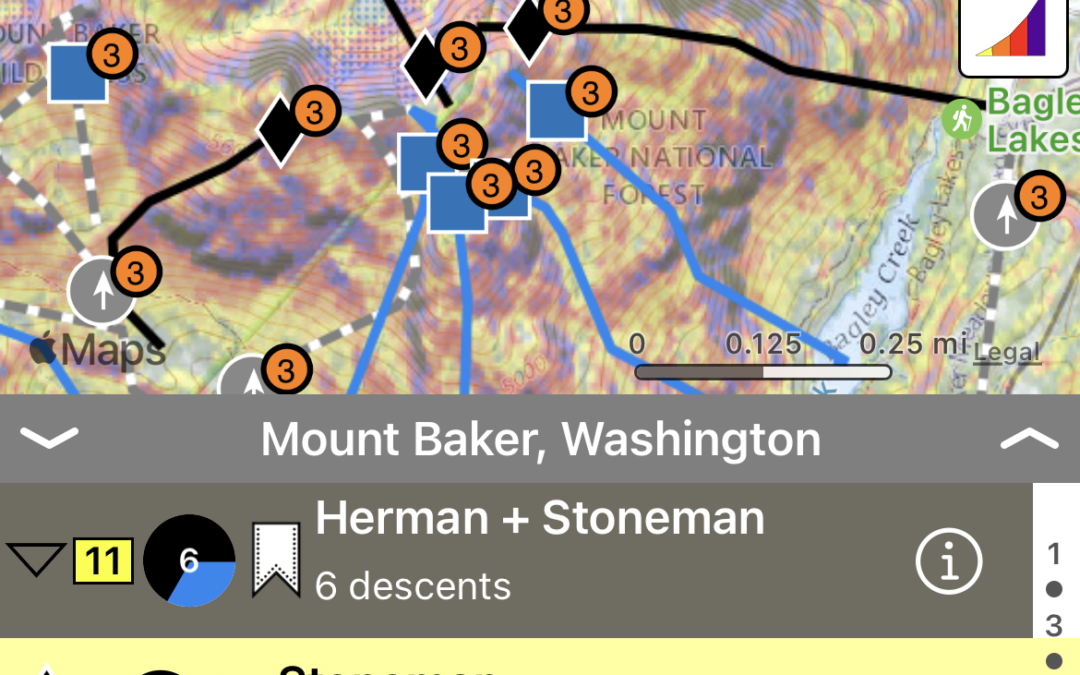Select the black diamond marker on the left trail
Image resolution: width=1080 pixels, height=675 pixels.
pos(282,128)
